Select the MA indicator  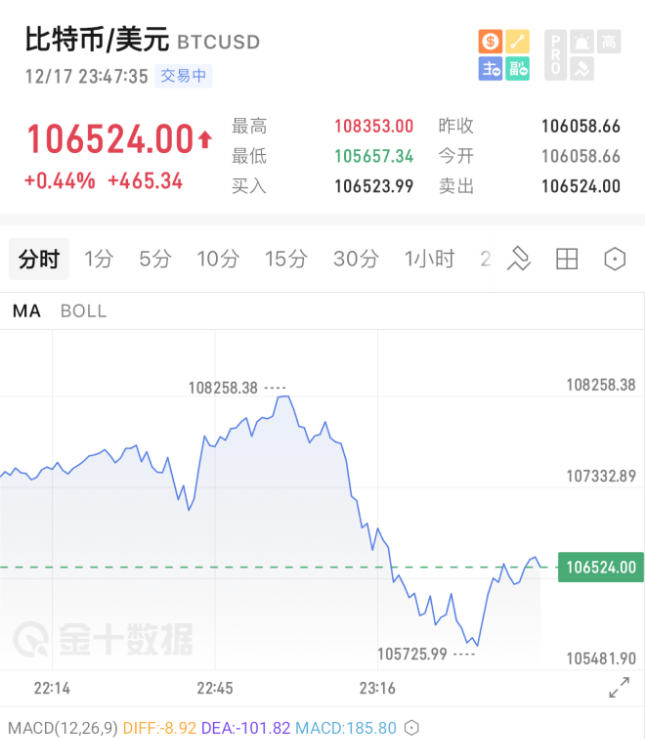[x=27, y=311]
